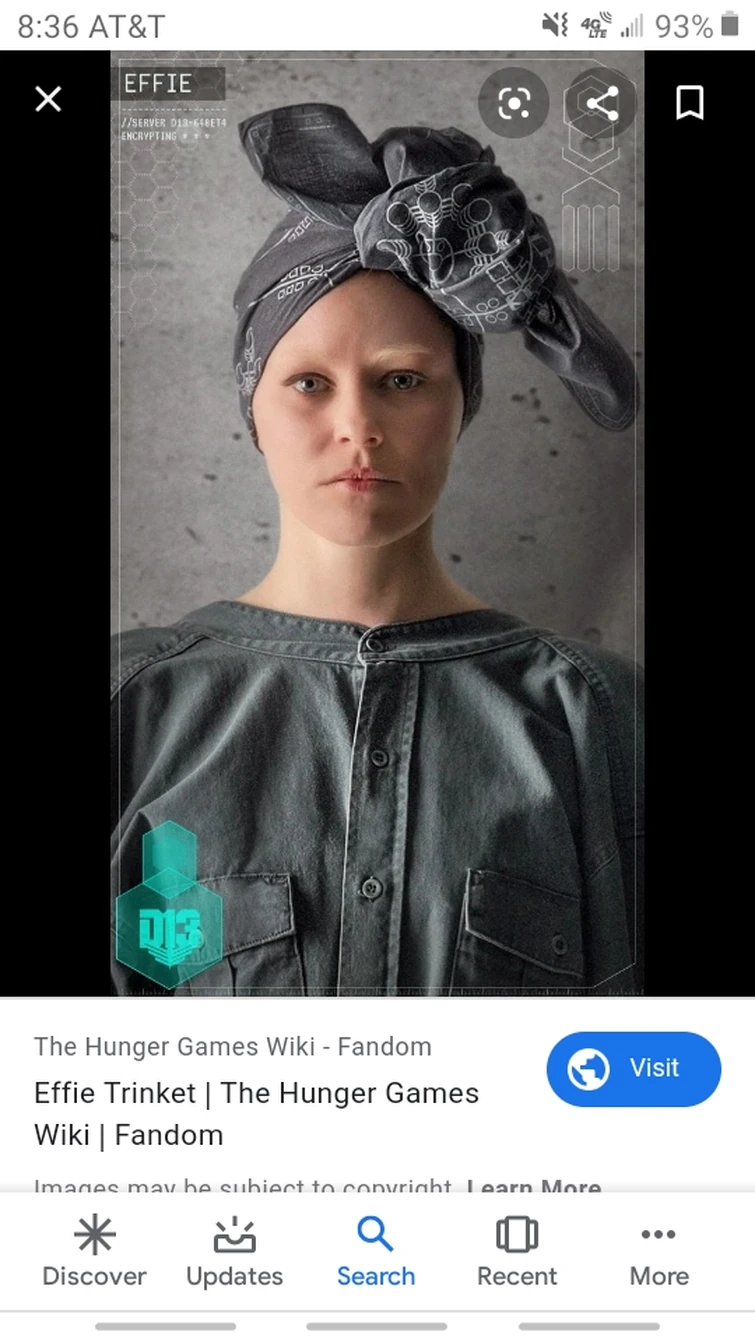Close the image viewer
Image resolution: width=755 pixels, height=1342 pixels.
click(47, 99)
